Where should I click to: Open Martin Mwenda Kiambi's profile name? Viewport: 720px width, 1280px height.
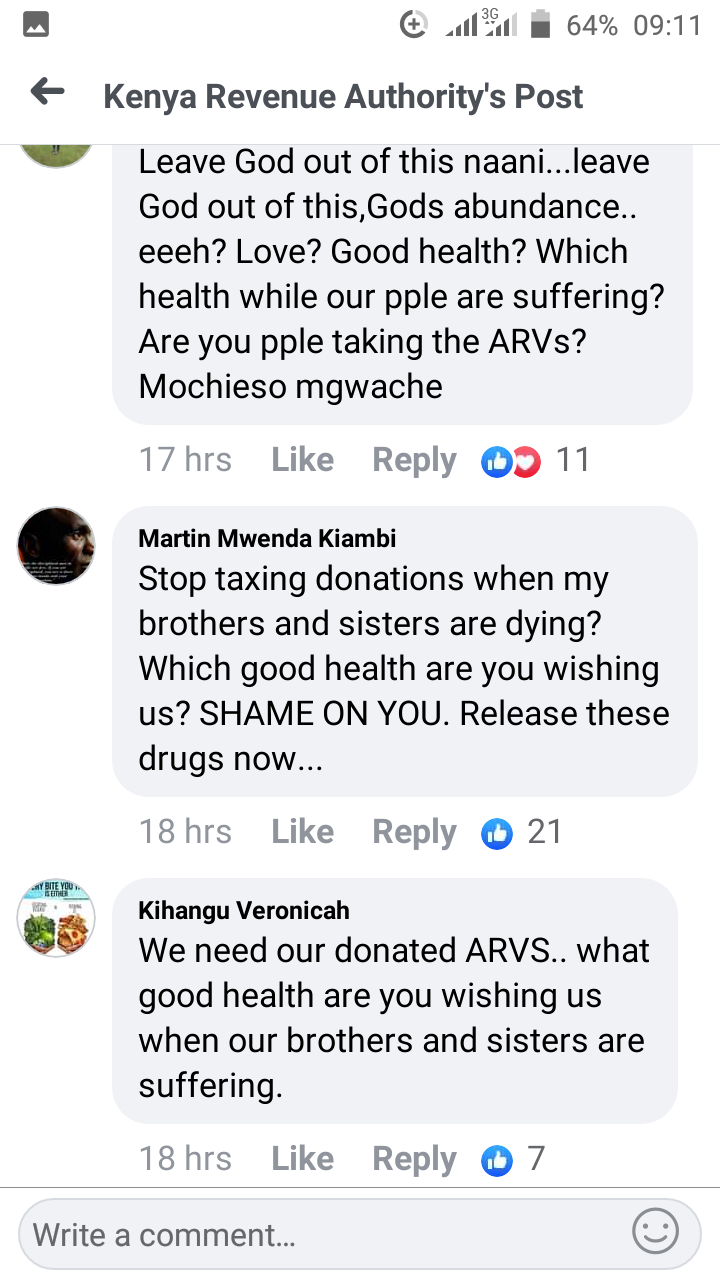(x=267, y=539)
